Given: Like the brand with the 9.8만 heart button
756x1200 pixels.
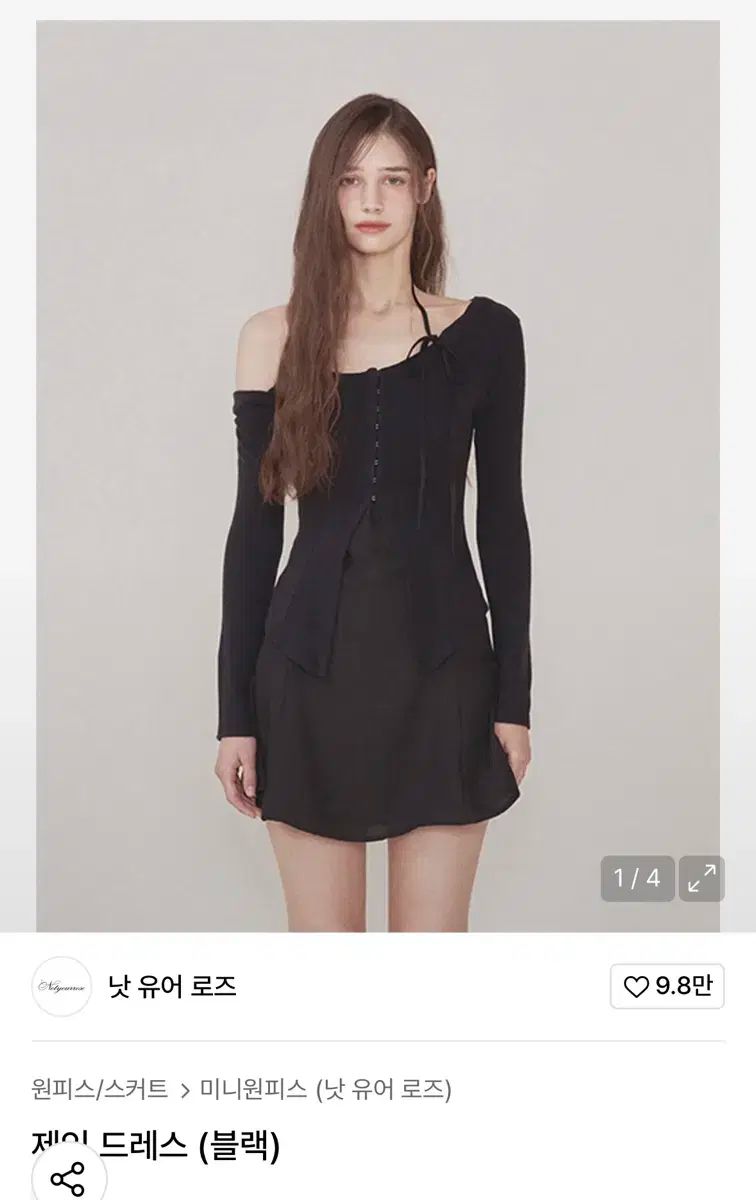Looking at the screenshot, I should coord(667,987).
